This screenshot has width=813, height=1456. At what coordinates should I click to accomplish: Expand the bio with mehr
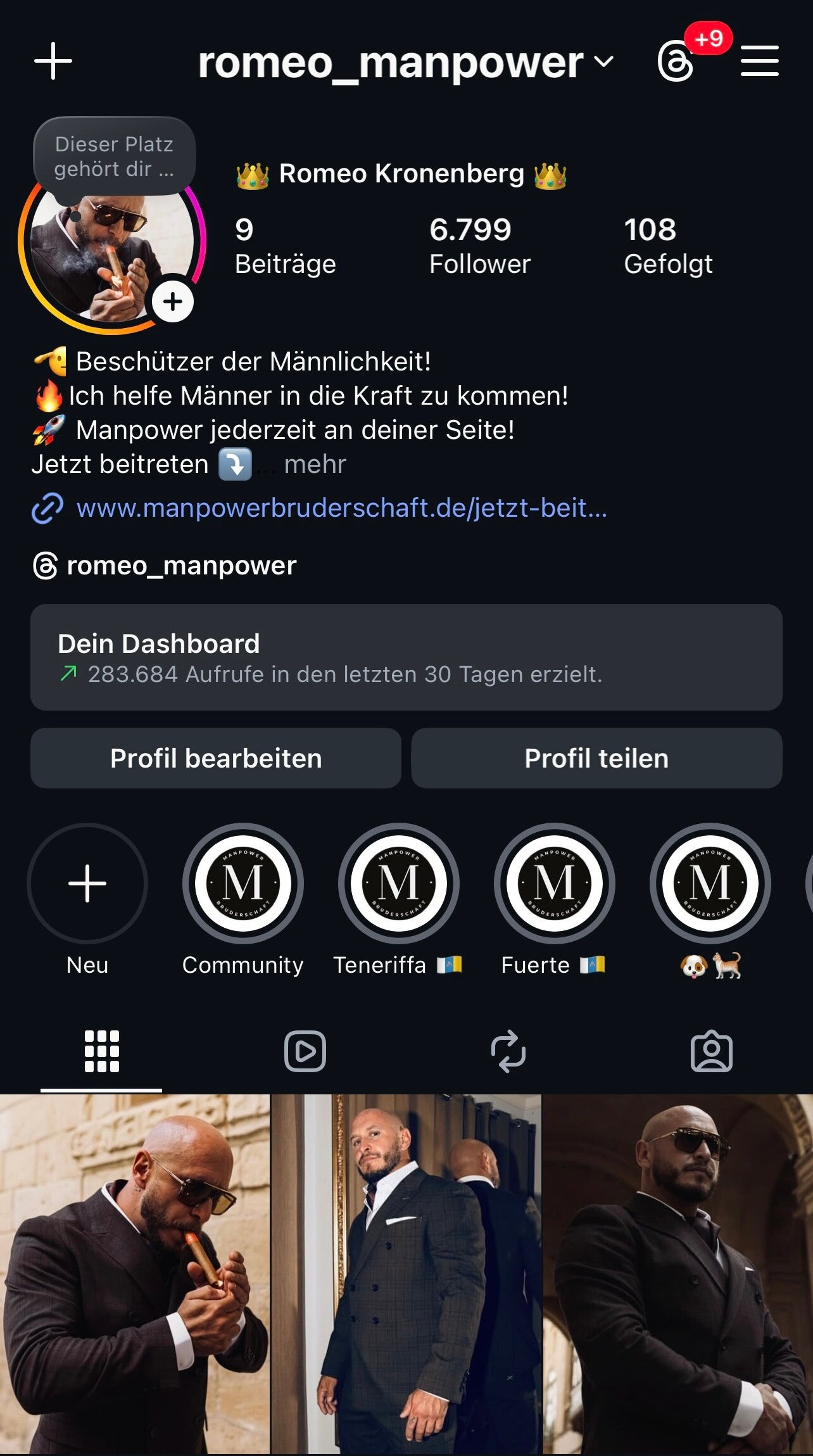point(315,465)
